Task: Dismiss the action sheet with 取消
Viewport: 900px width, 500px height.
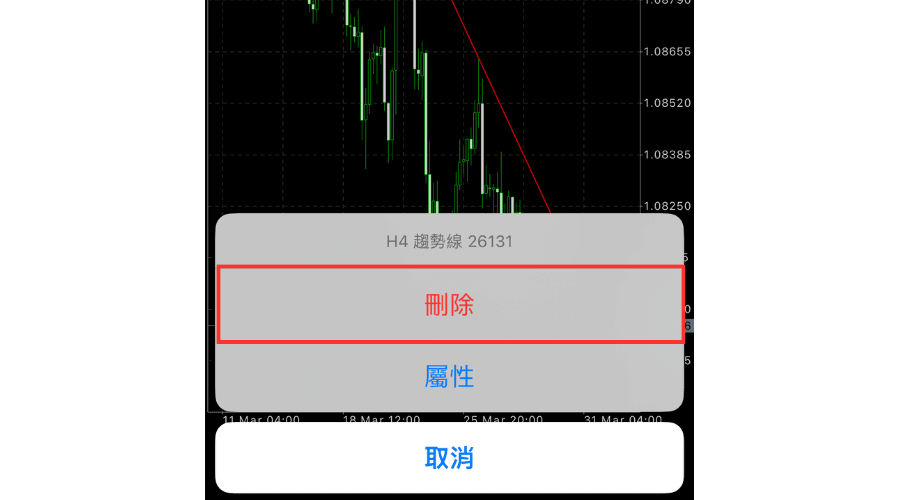Action: tap(450, 458)
